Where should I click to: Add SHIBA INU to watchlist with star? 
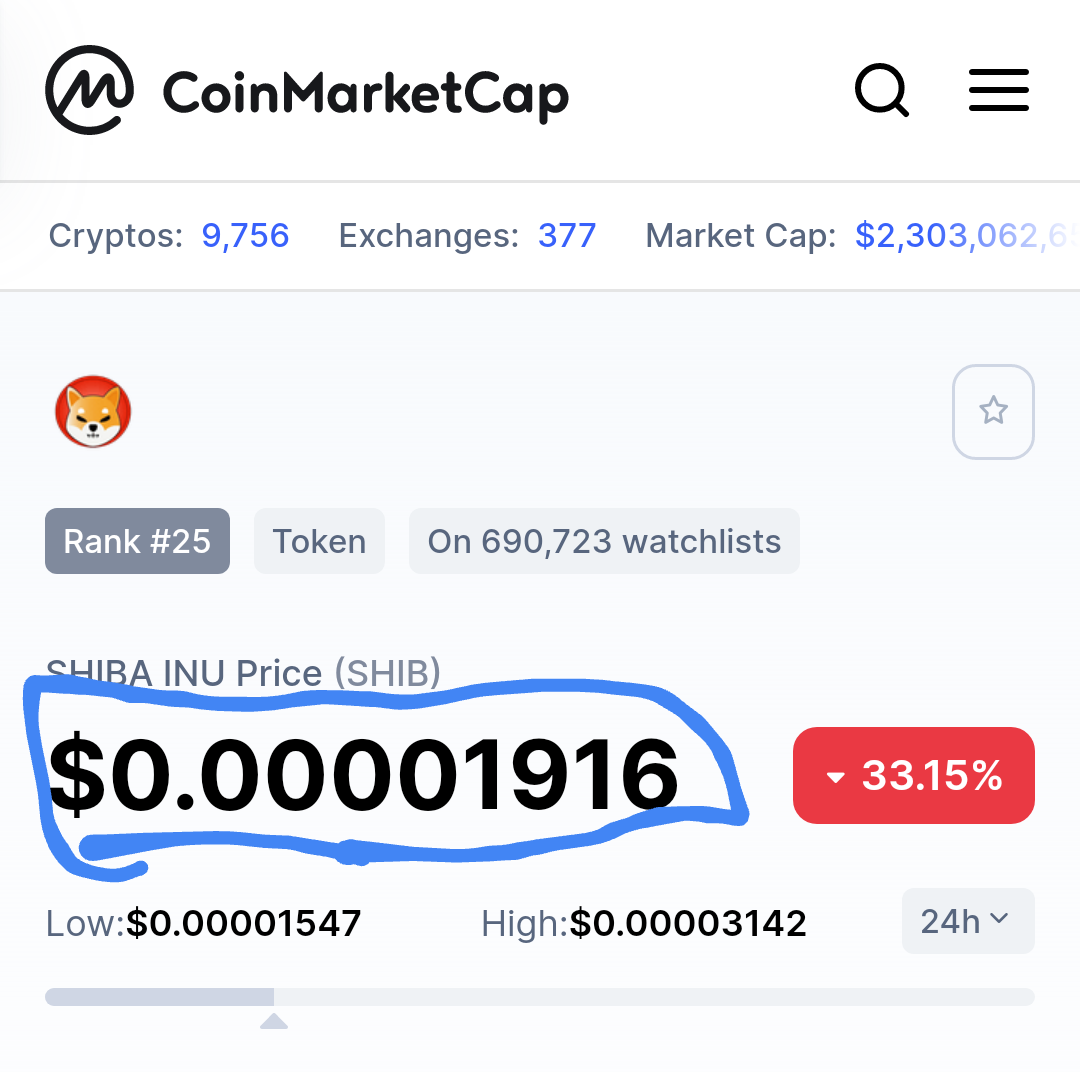tap(992, 411)
